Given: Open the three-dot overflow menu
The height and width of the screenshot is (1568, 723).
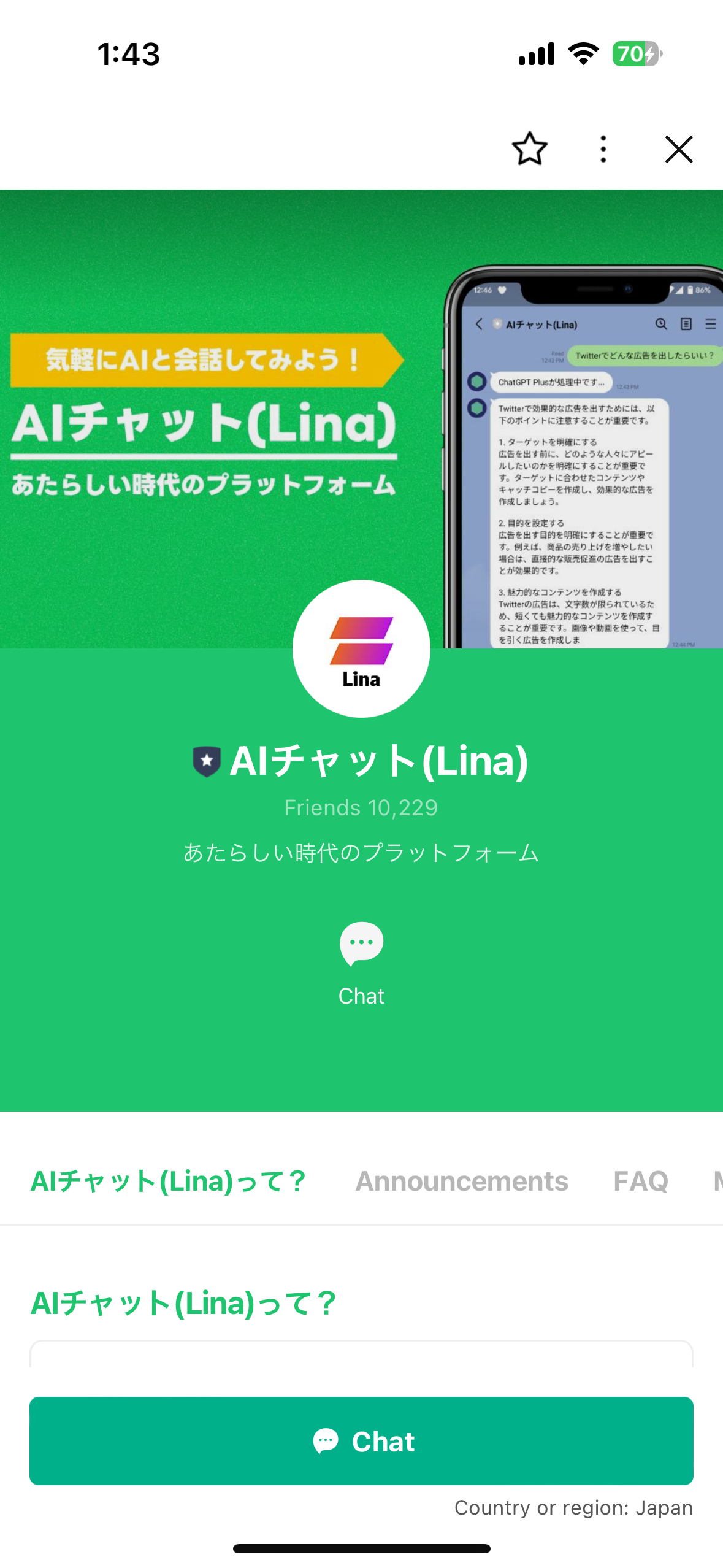Looking at the screenshot, I should (x=603, y=149).
